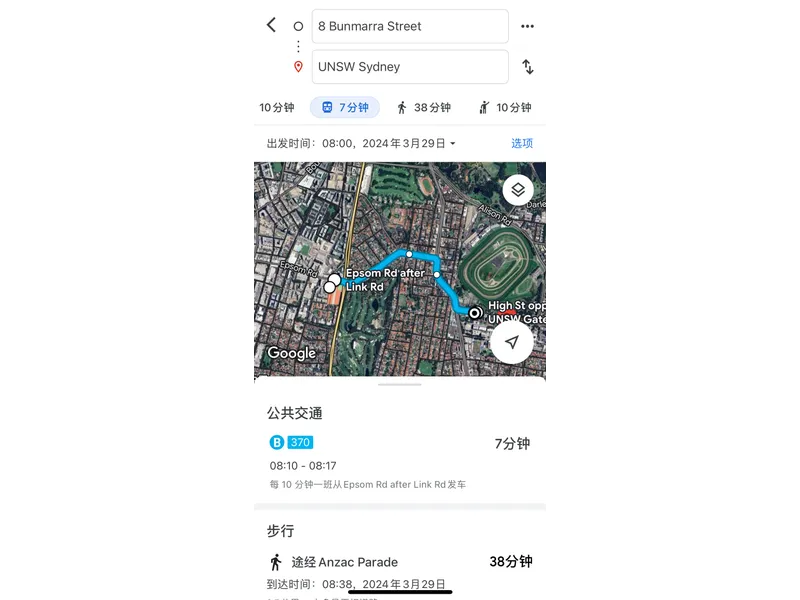Switch to ride-hailing mode, 10分钟
Image resolution: width=800 pixels, height=600 pixels.
[x=505, y=107]
